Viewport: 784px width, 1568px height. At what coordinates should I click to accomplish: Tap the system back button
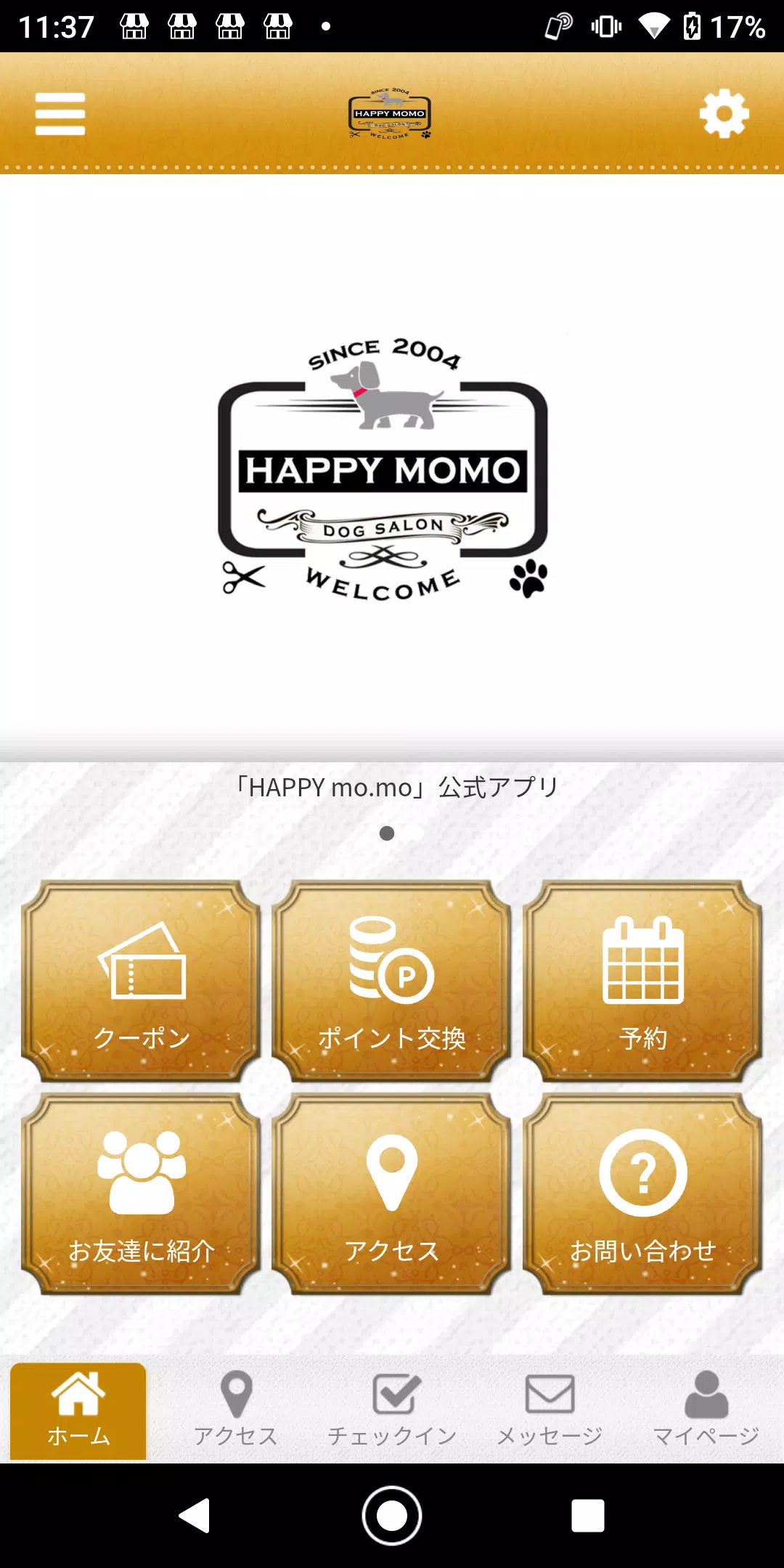(x=195, y=1516)
